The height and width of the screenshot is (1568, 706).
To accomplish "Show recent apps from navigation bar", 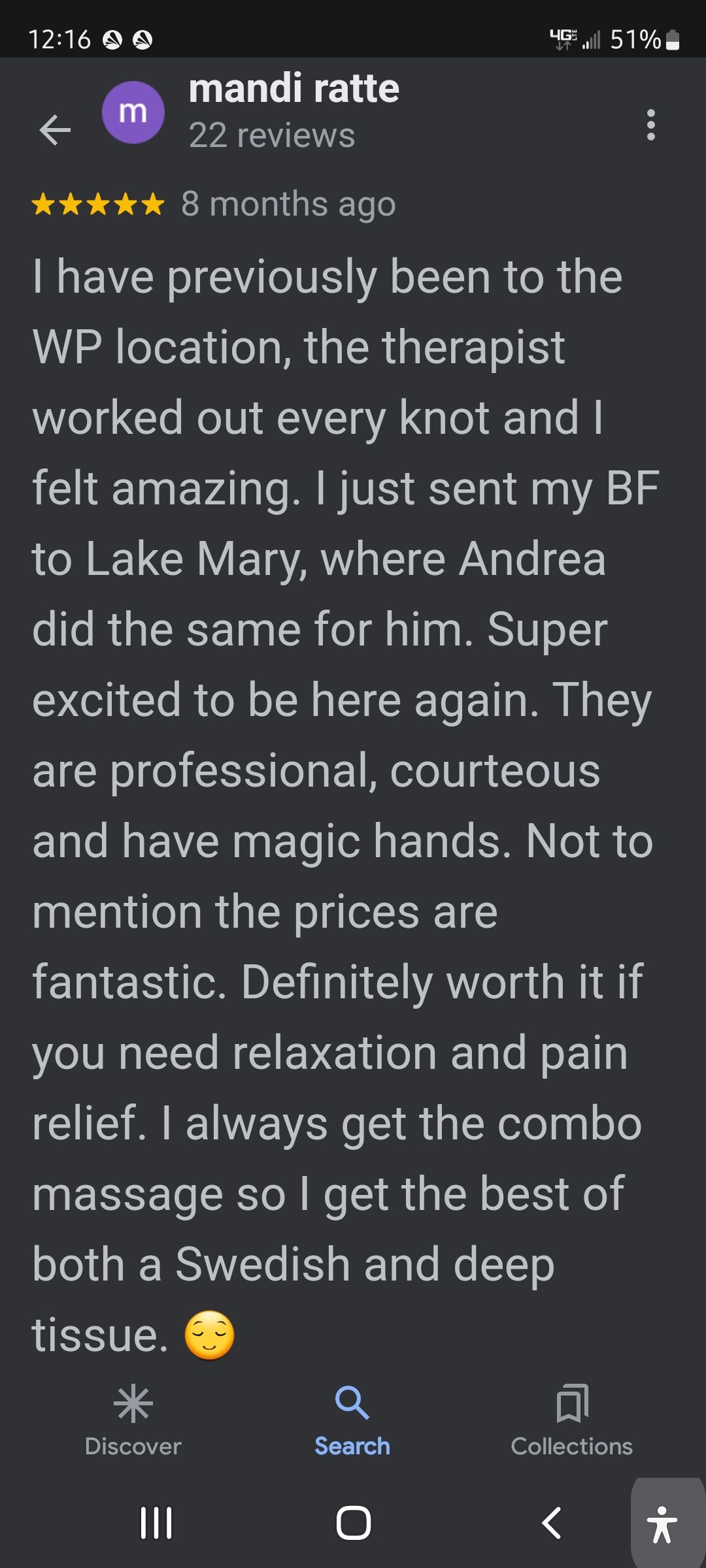I will [156, 1523].
